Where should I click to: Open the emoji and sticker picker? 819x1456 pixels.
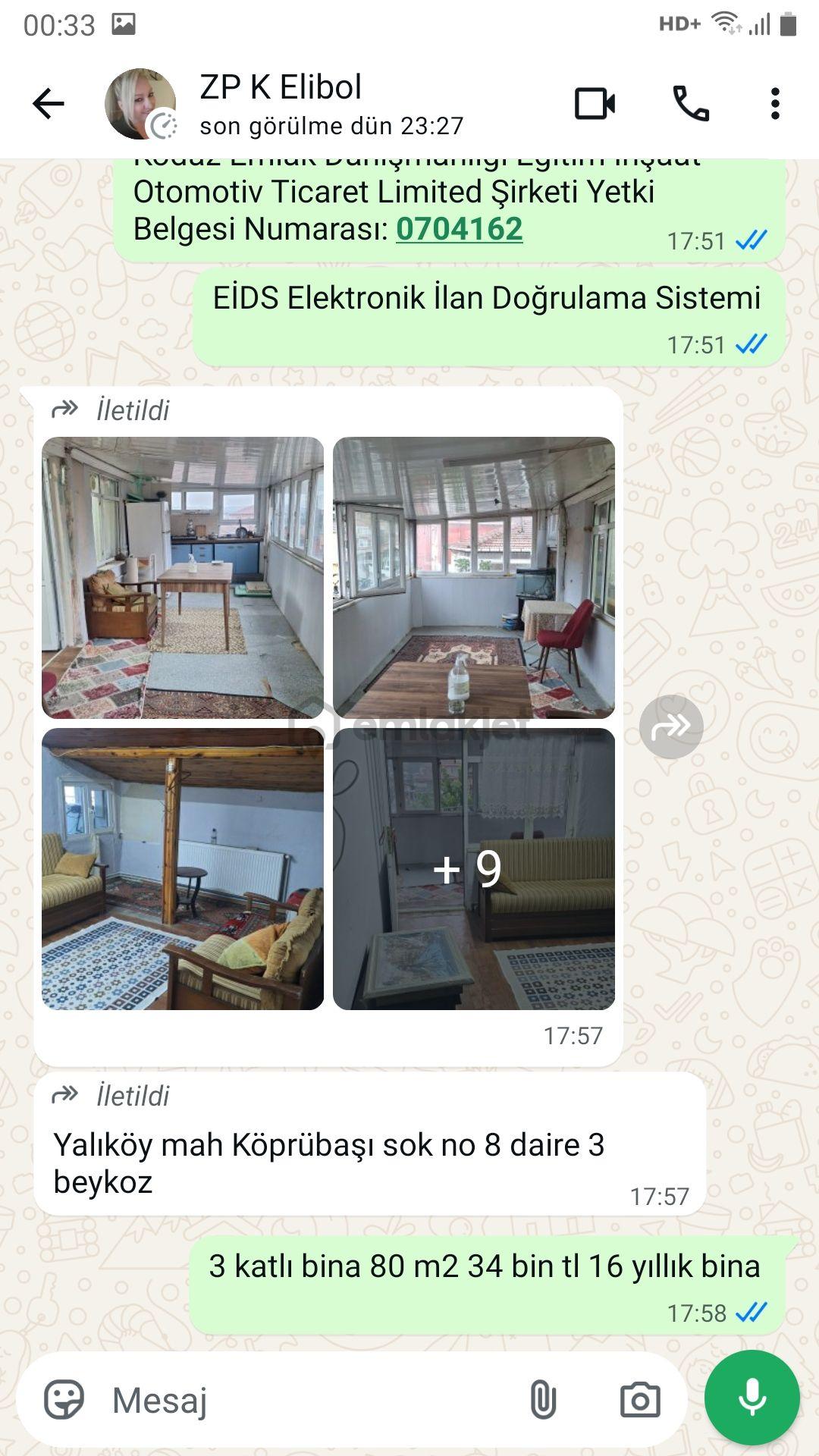click(64, 1399)
